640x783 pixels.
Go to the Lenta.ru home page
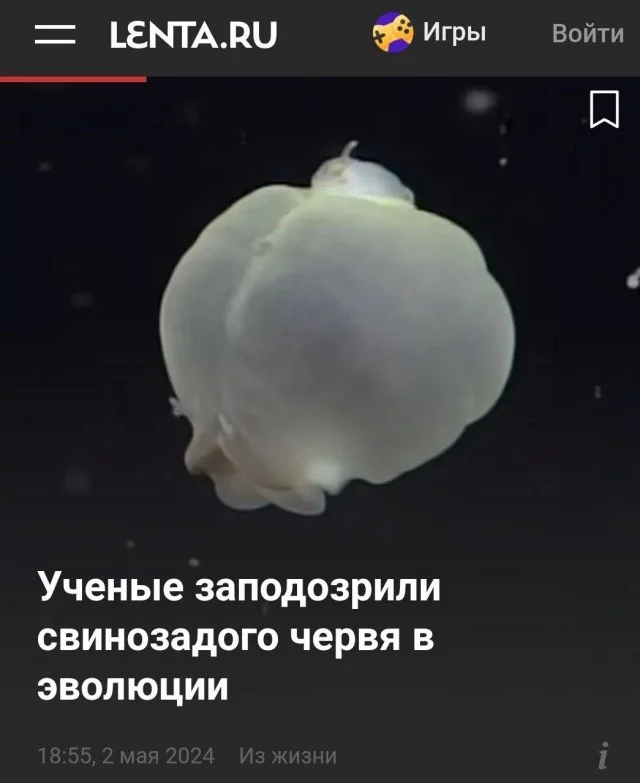pyautogui.click(x=193, y=35)
